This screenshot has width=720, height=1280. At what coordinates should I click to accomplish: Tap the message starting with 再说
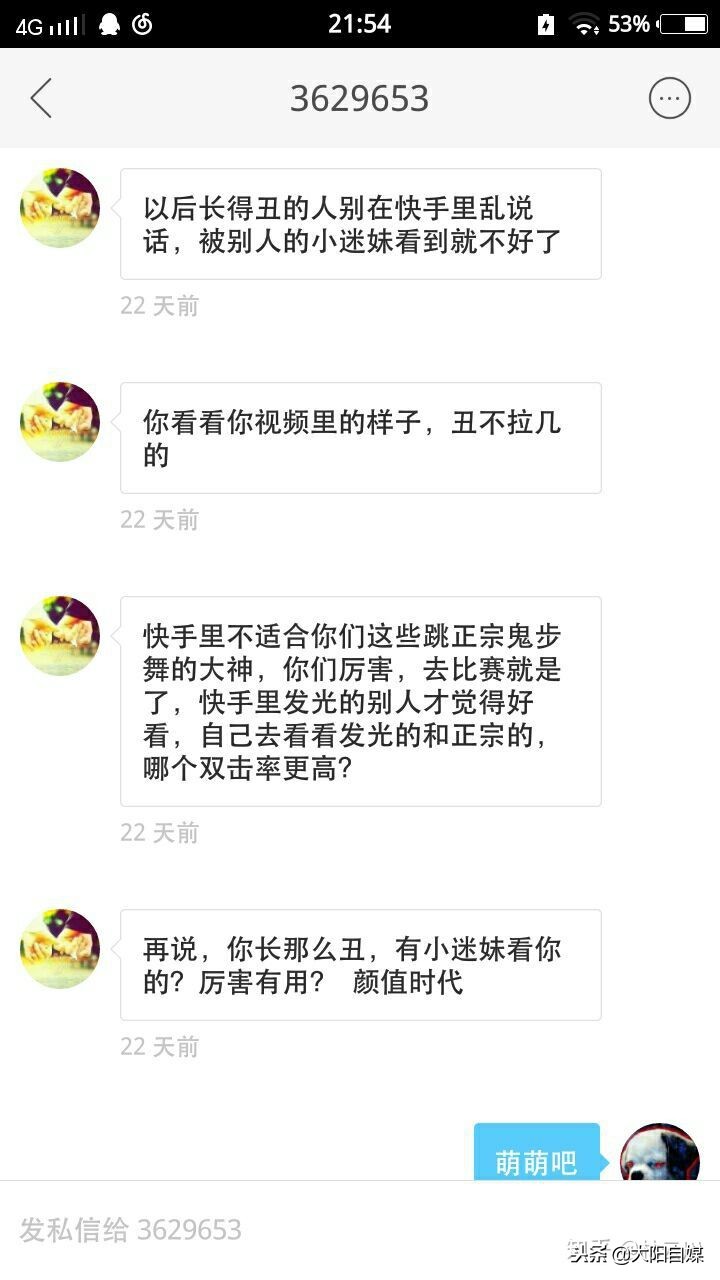click(x=360, y=964)
